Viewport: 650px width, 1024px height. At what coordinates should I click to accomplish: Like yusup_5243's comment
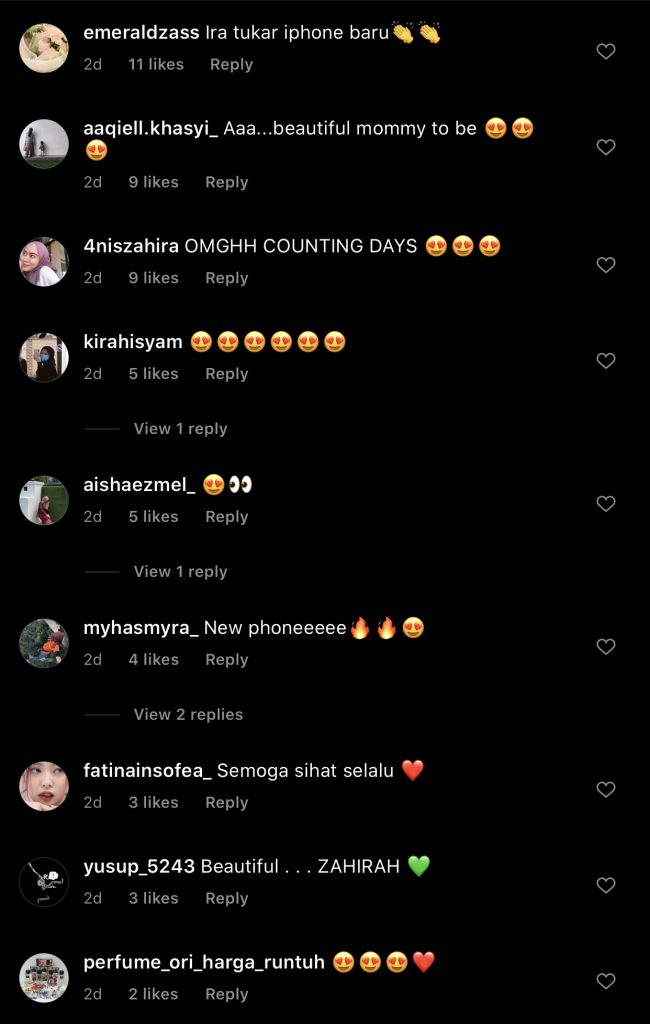[x=606, y=886]
